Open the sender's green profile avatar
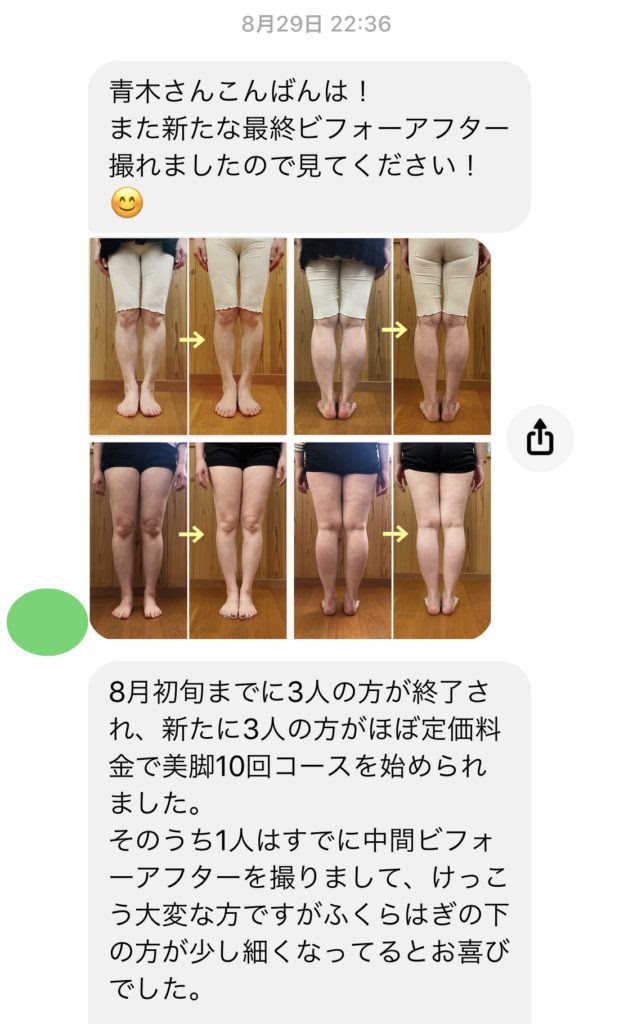This screenshot has width=633, height=1024. (48, 621)
